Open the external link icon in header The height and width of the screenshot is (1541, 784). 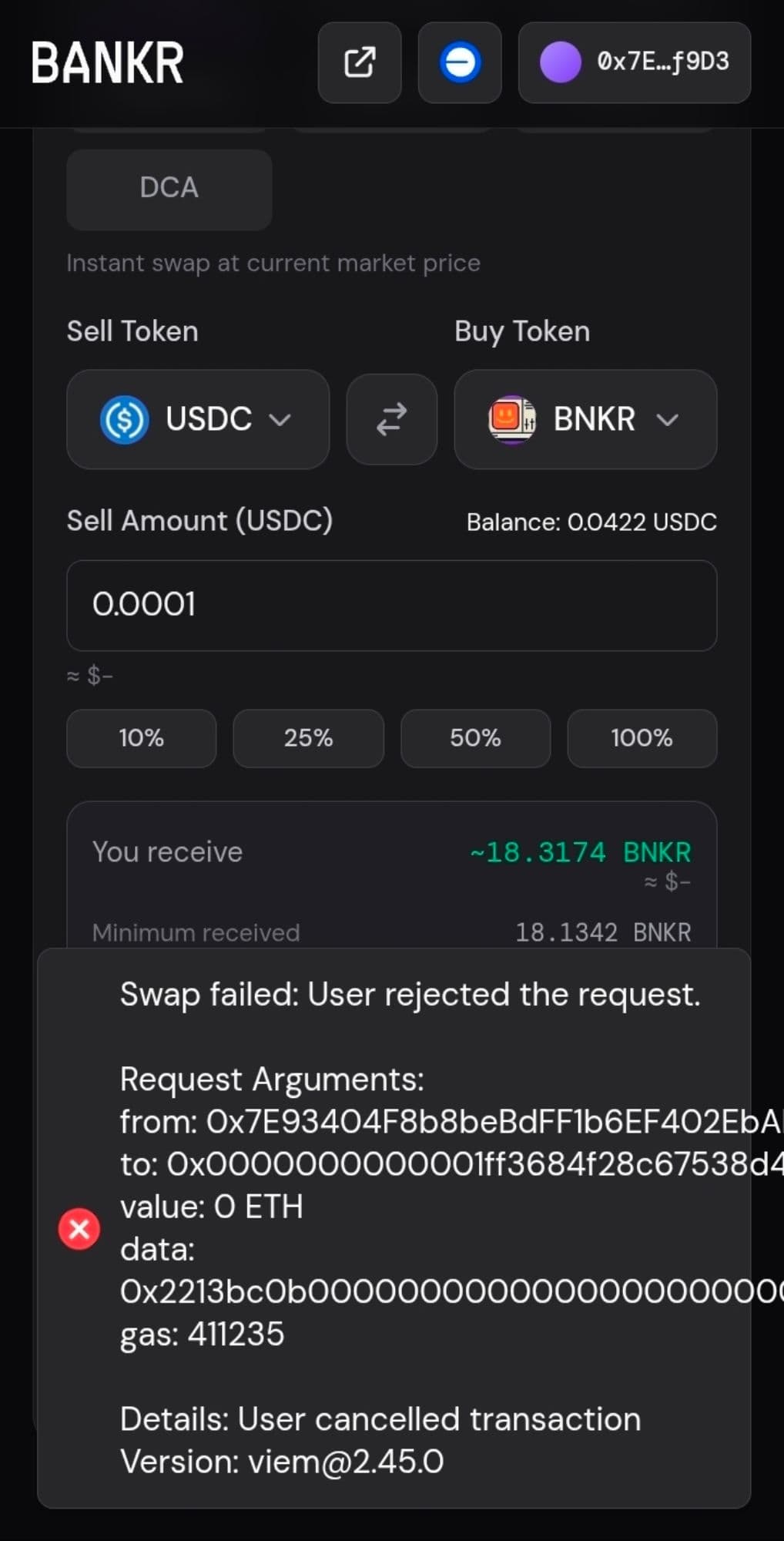click(360, 62)
